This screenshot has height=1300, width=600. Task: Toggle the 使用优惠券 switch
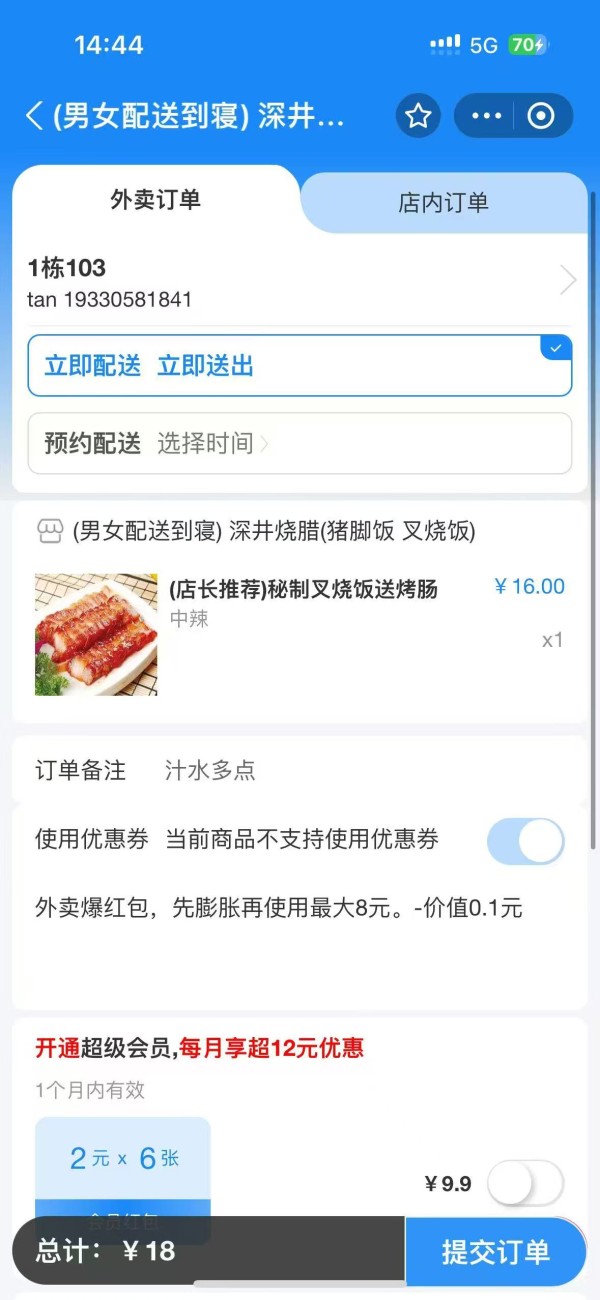(x=525, y=841)
